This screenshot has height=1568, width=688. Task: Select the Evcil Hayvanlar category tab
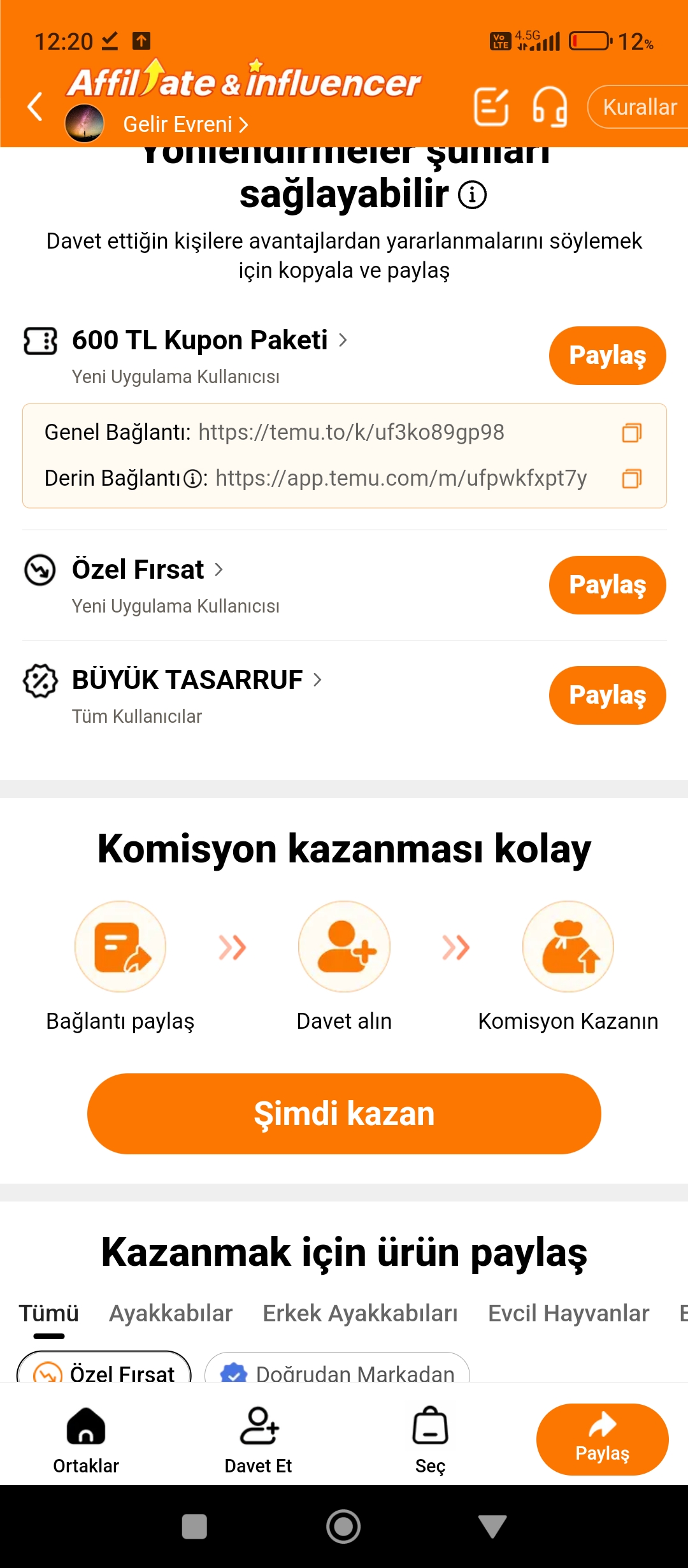(x=568, y=1314)
